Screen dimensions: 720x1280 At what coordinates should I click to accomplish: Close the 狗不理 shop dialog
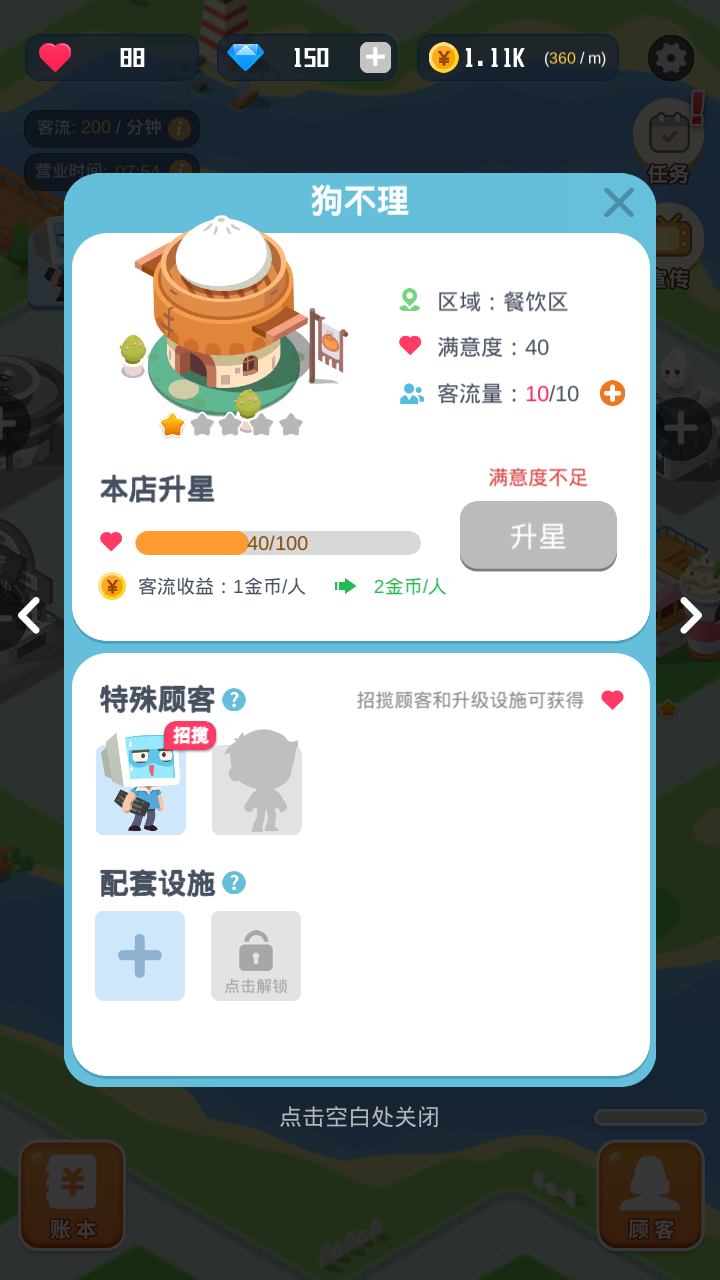(619, 202)
